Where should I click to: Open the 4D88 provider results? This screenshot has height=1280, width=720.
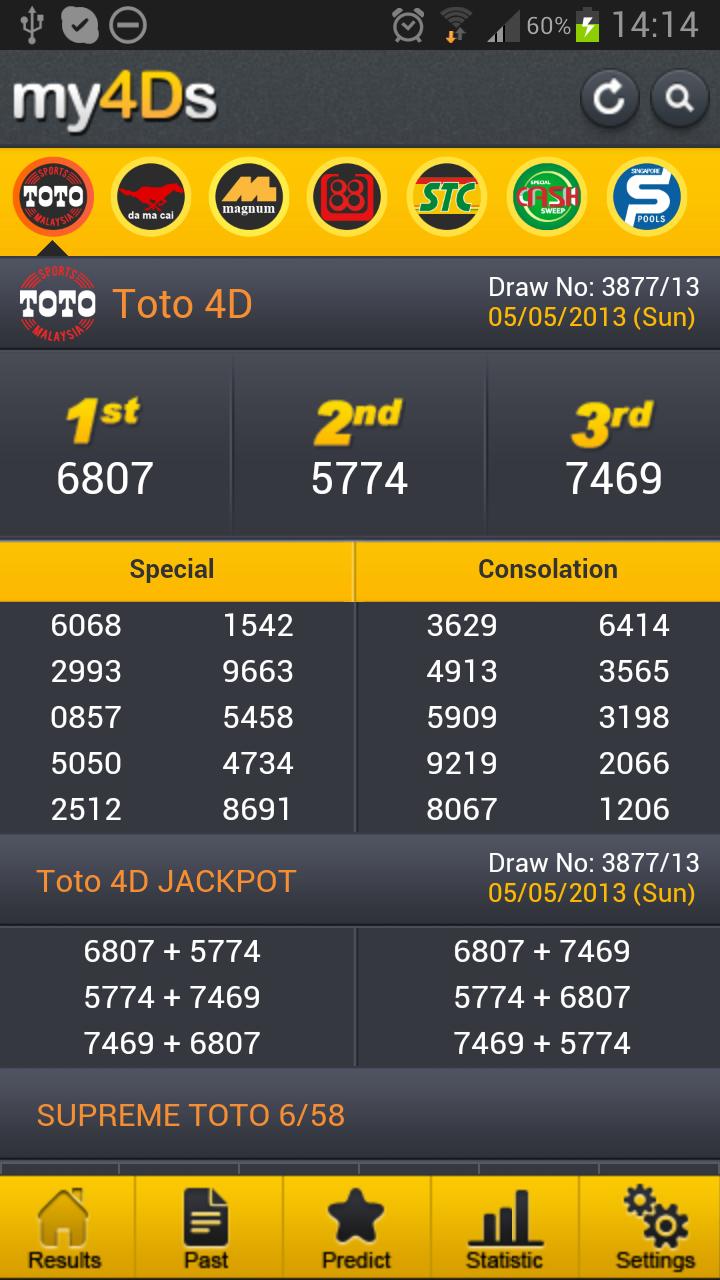tap(346, 197)
